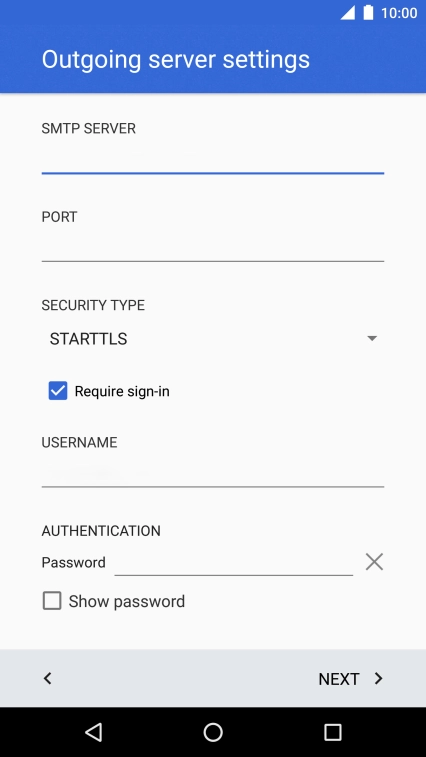Clear the password with the X icon
Viewport: 426px width, 757px height.
(x=374, y=562)
